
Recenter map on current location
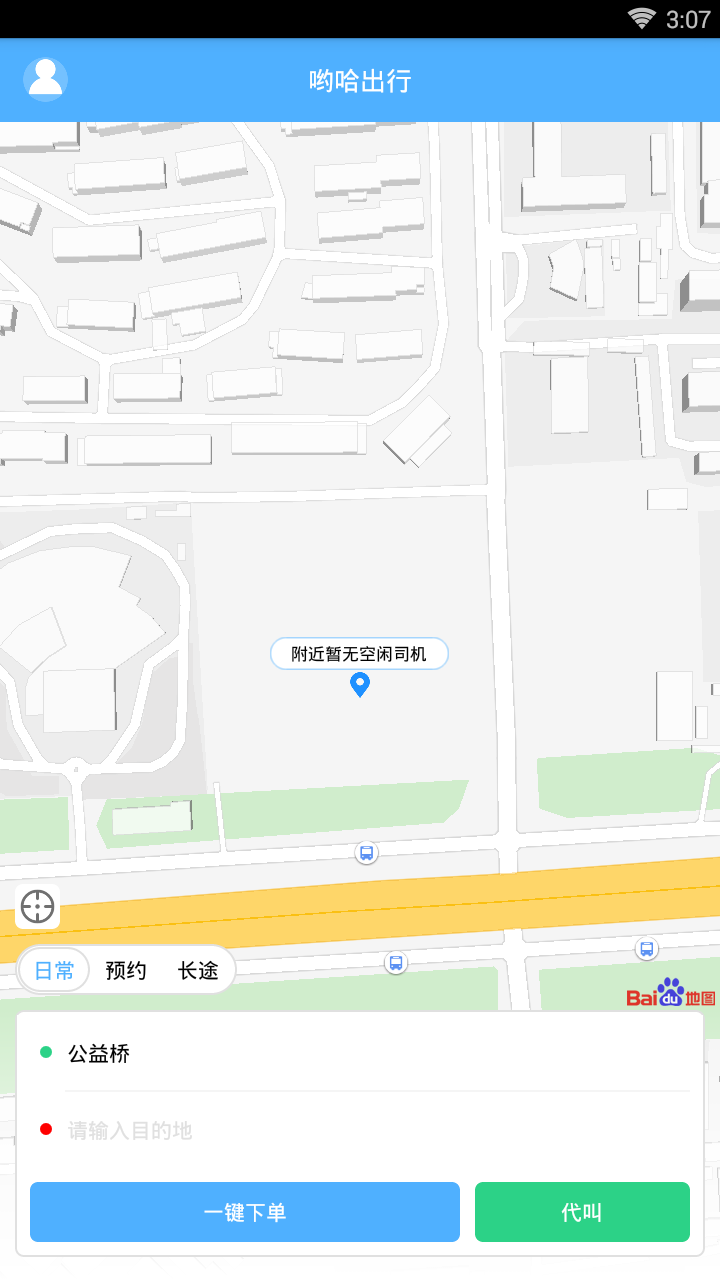click(38, 907)
